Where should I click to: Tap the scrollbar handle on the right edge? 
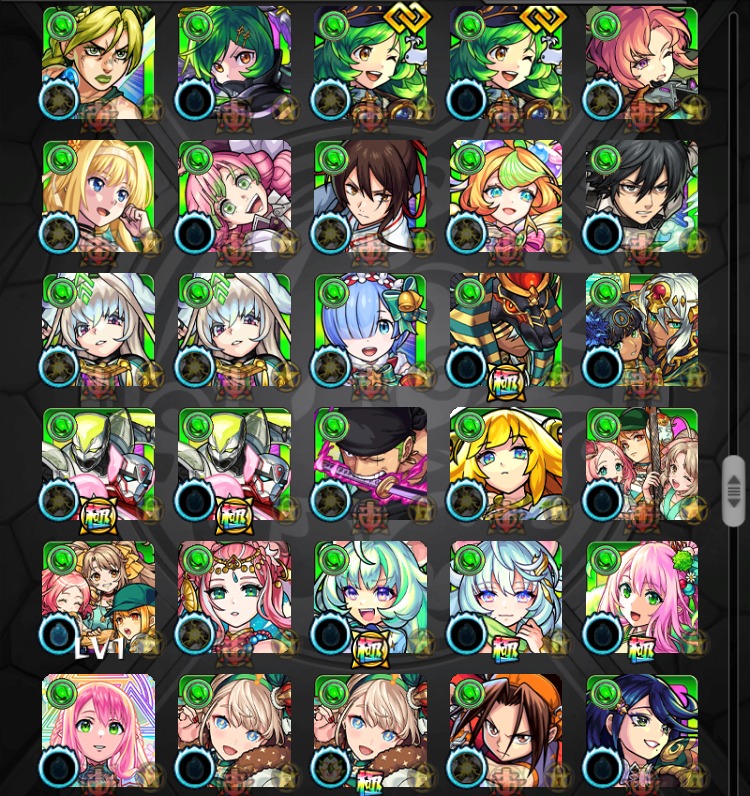click(x=733, y=490)
